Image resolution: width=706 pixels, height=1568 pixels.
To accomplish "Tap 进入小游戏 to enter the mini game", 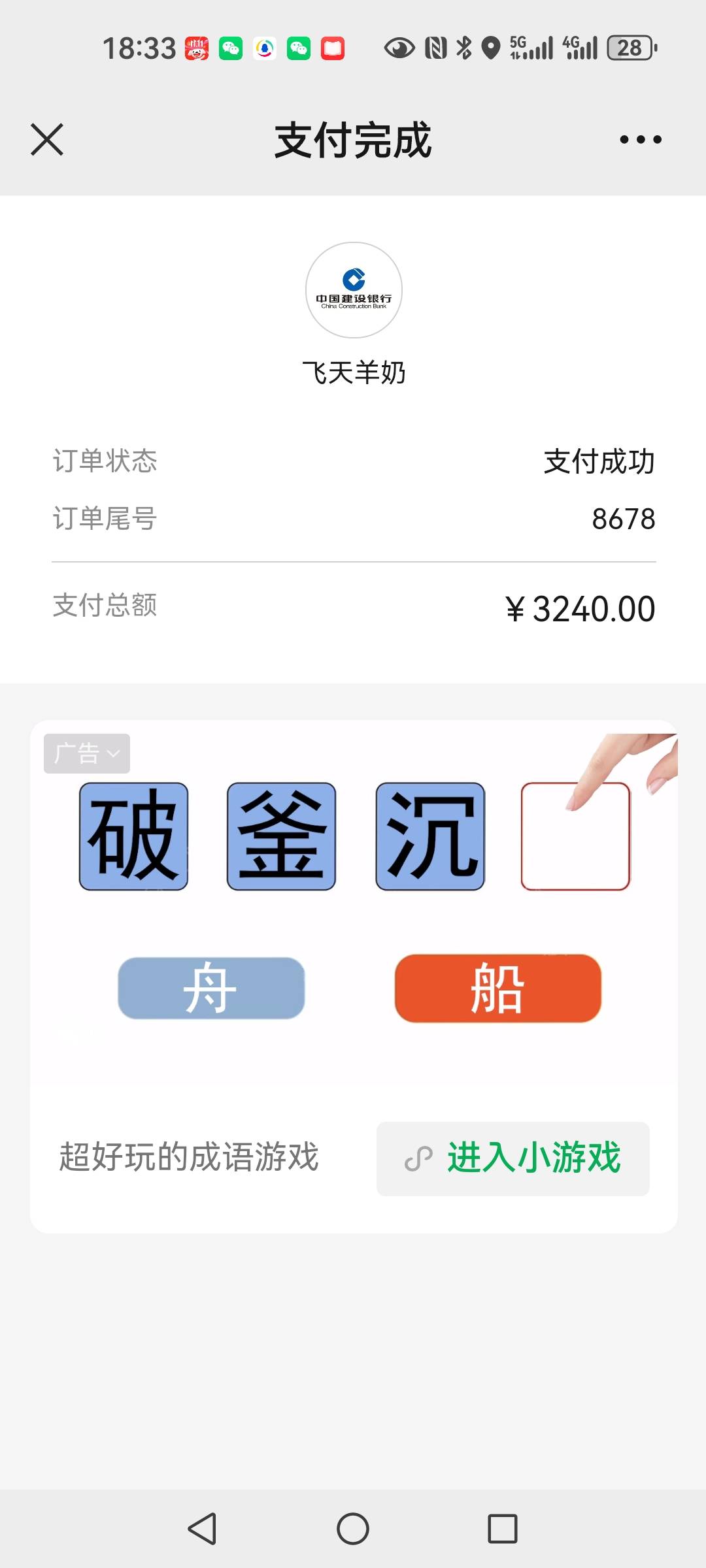I will (x=513, y=1158).
